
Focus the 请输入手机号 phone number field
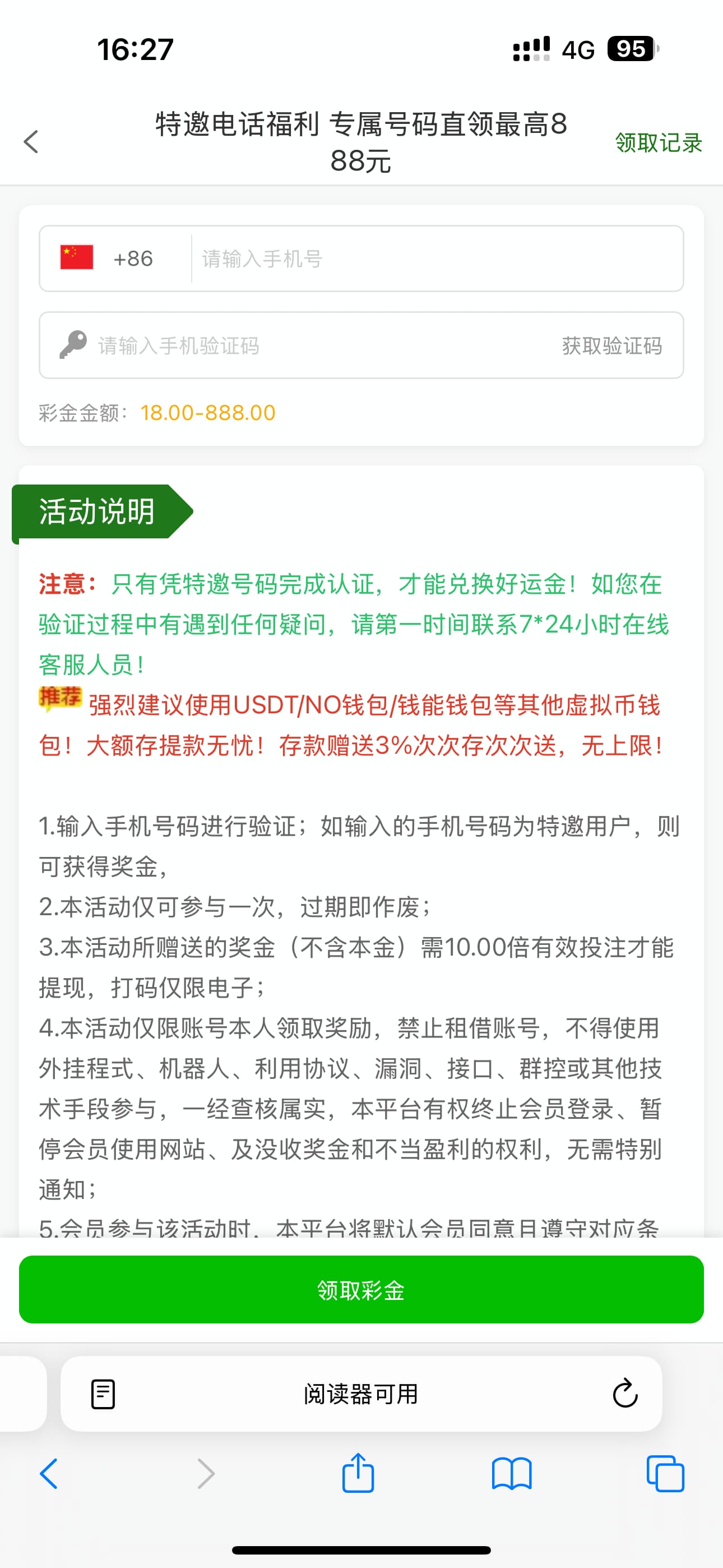coord(437,259)
